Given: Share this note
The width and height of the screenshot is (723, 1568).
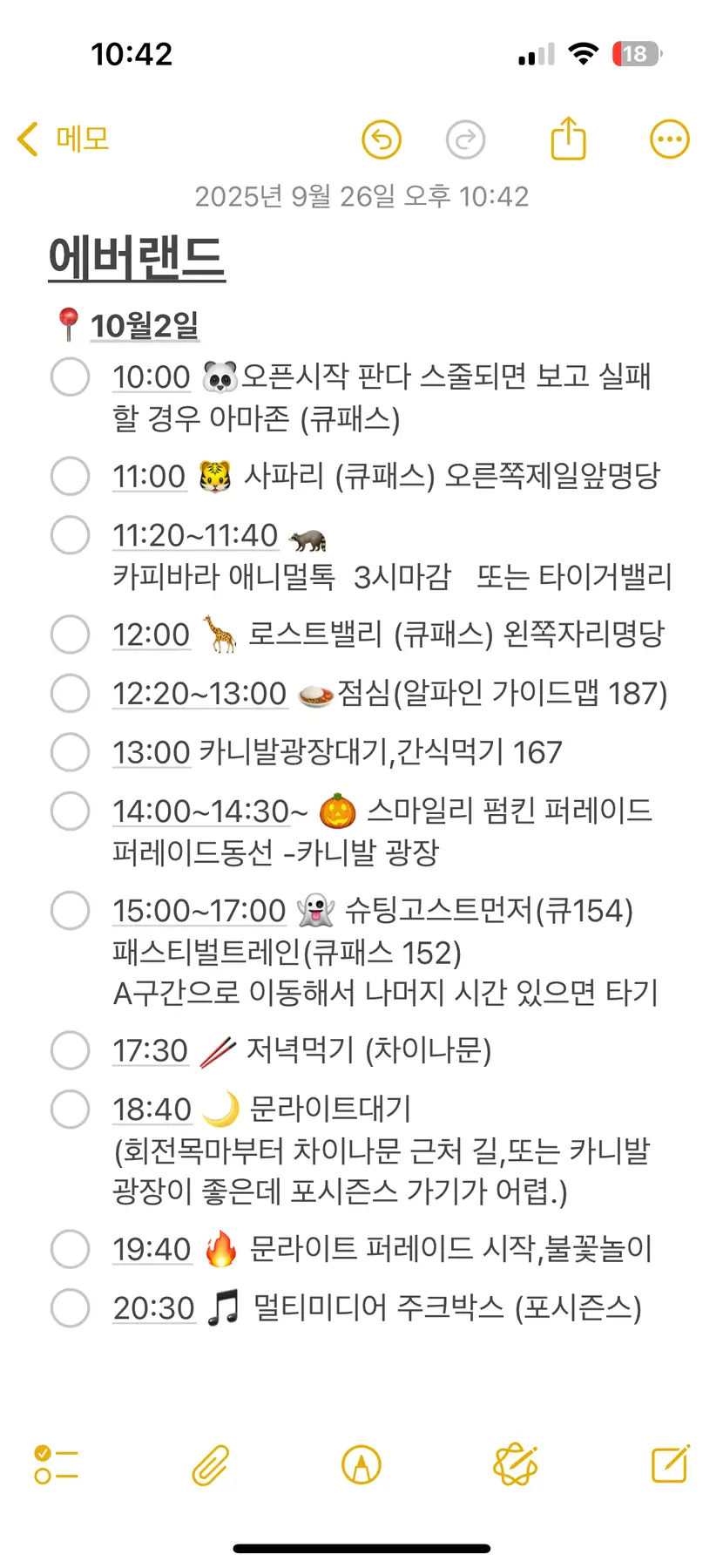Looking at the screenshot, I should pos(568,138).
